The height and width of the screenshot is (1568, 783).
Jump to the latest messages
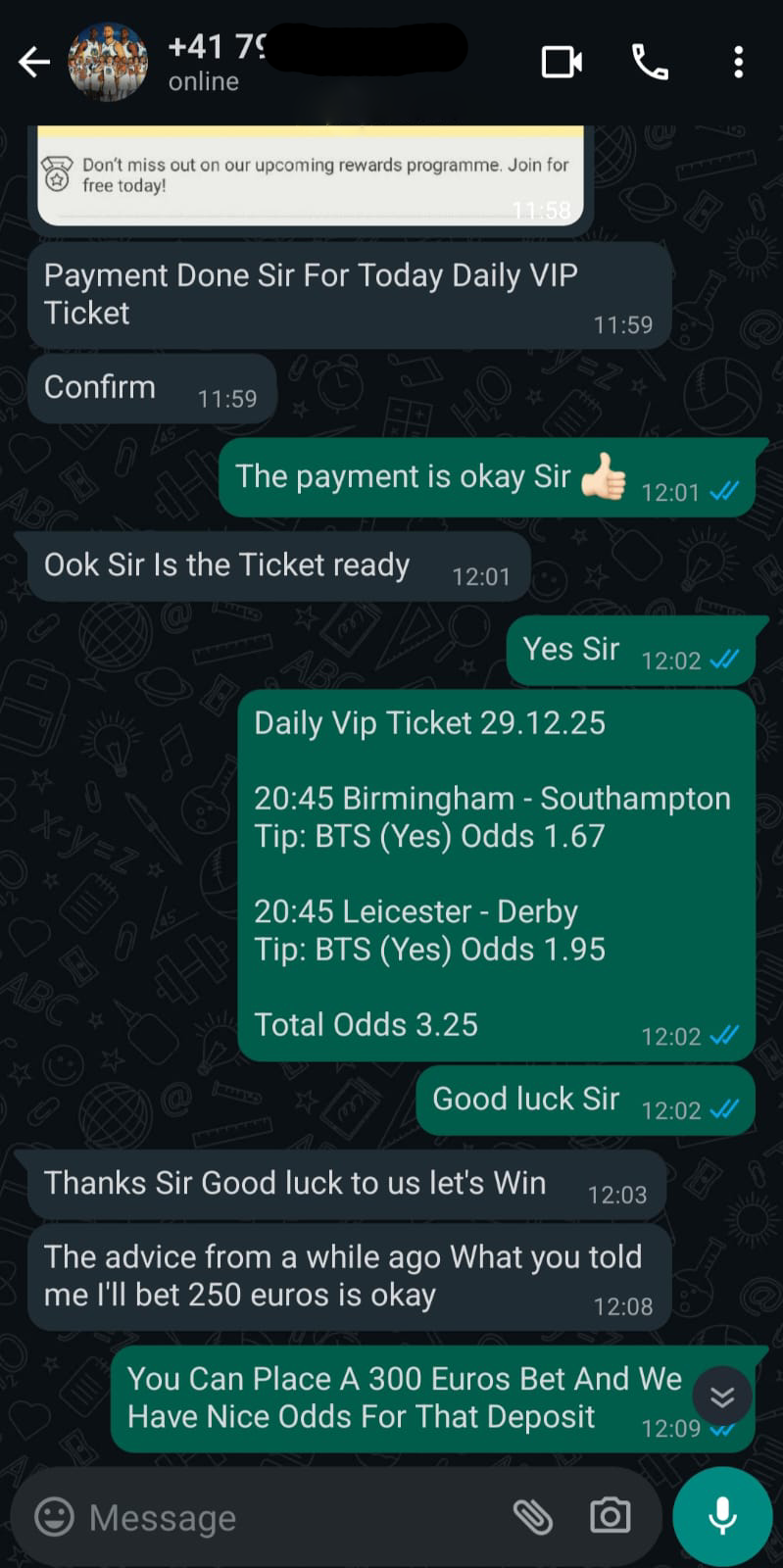point(722,1396)
